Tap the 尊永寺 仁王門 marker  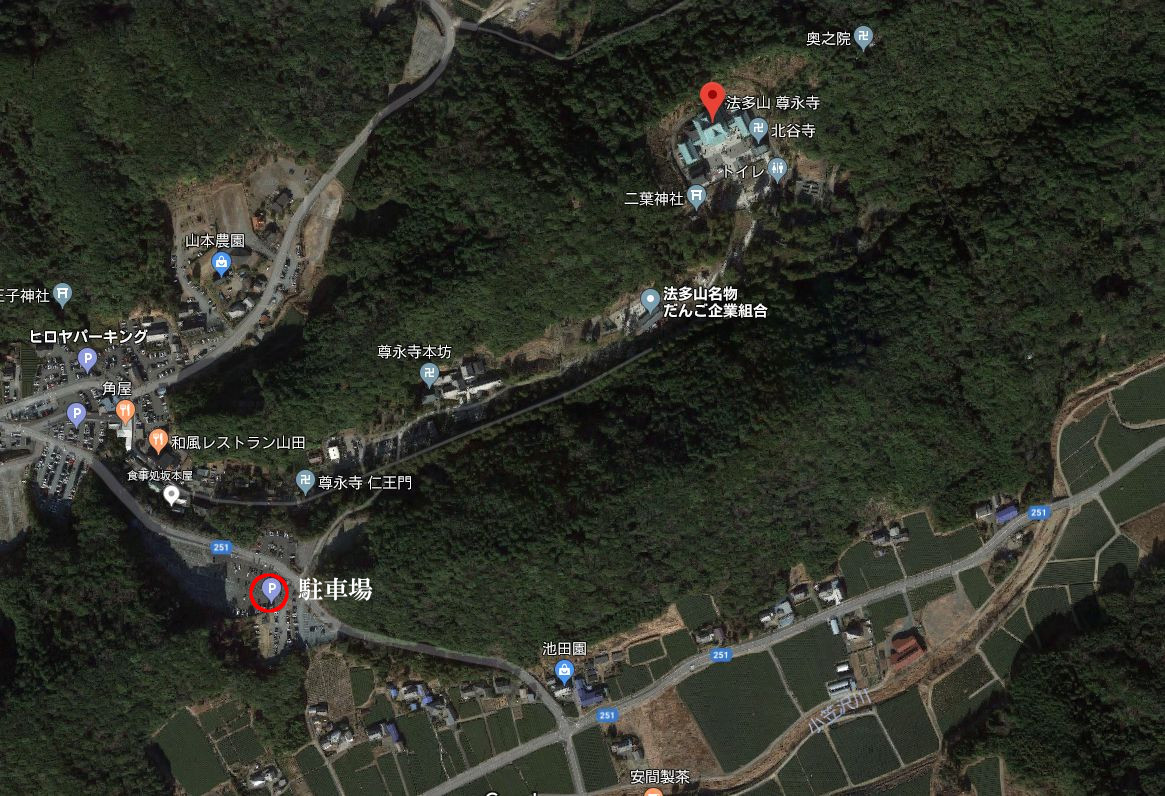pyautogui.click(x=306, y=483)
